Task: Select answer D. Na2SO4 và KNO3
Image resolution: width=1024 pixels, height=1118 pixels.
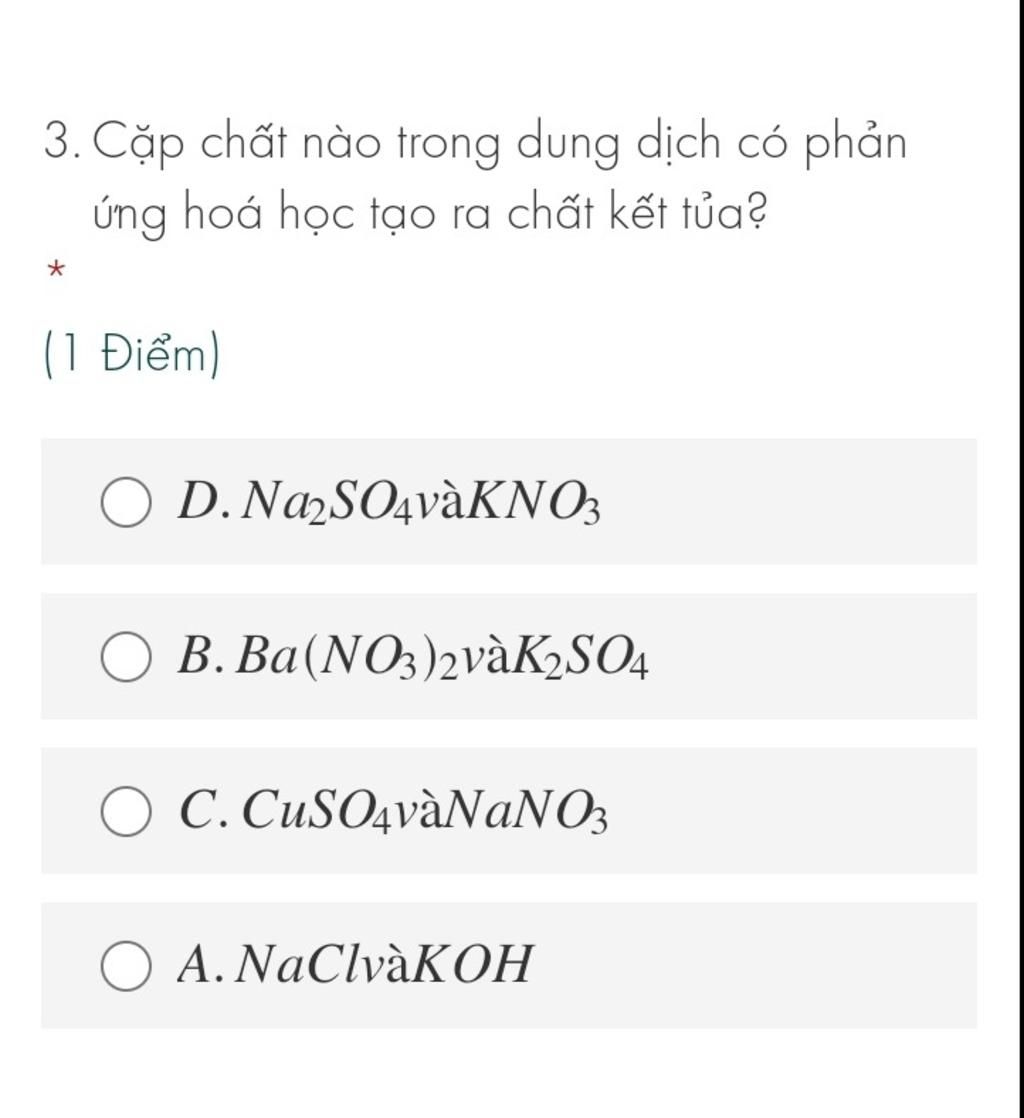Action: 126,503
